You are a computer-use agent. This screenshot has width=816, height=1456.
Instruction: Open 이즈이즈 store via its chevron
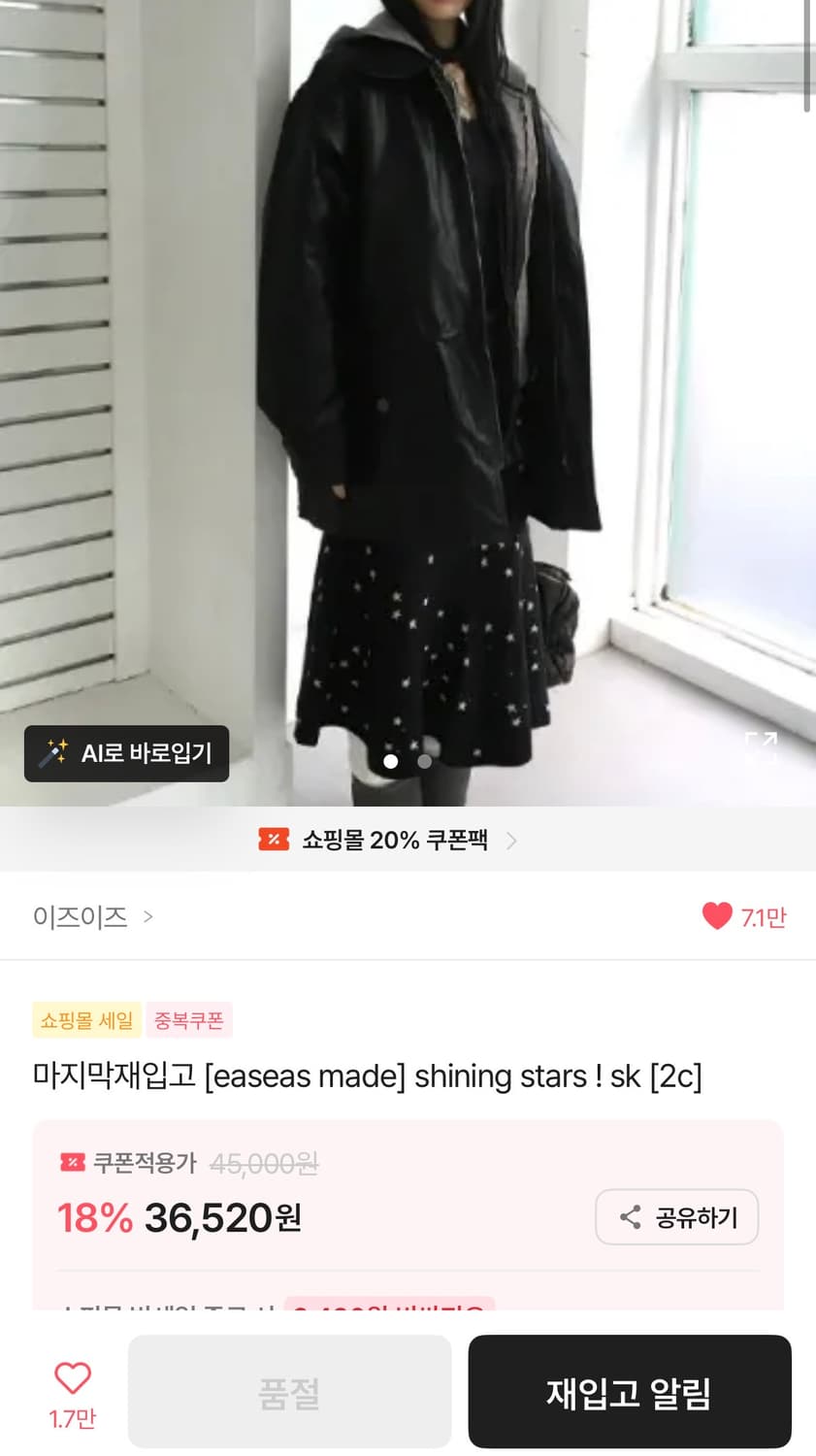148,916
